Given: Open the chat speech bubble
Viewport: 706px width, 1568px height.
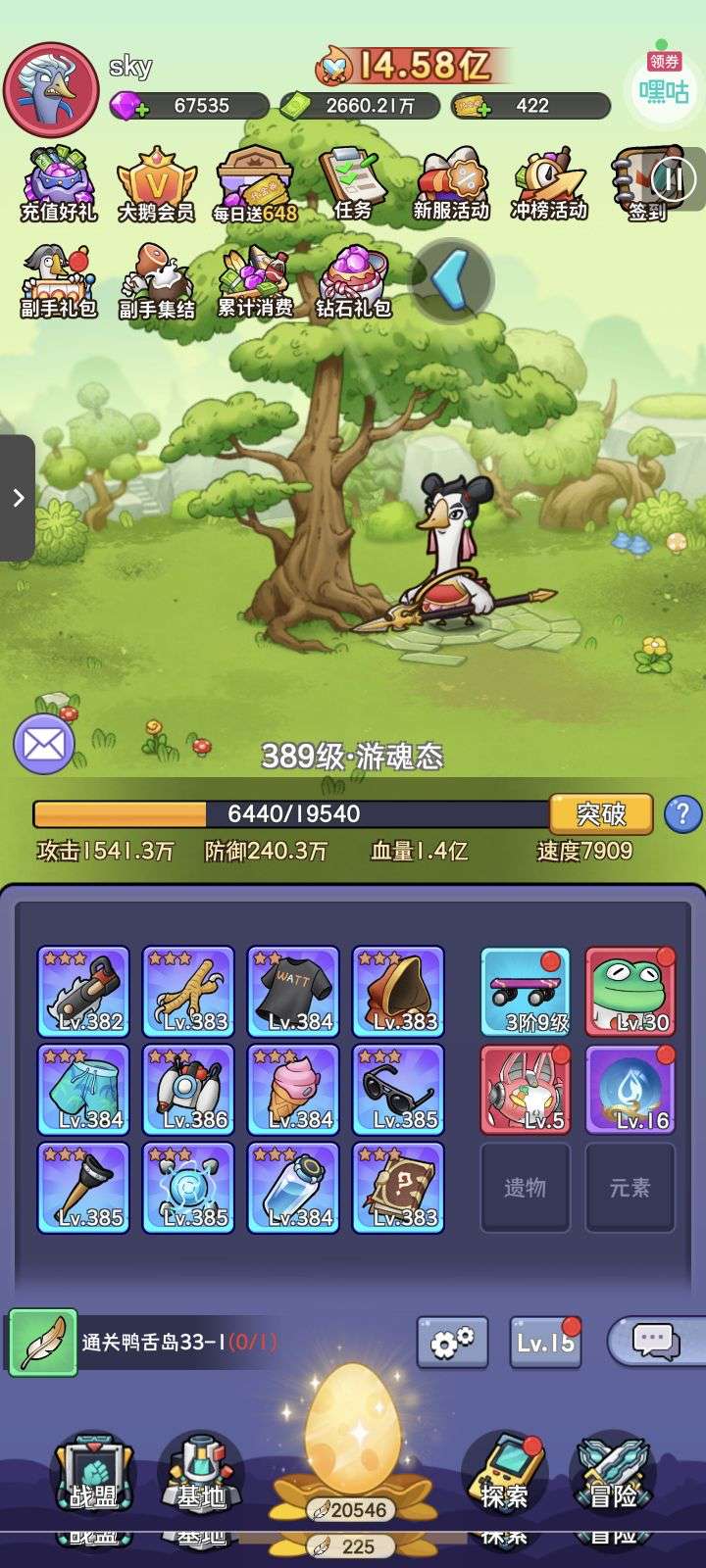Looking at the screenshot, I should 657,1342.
